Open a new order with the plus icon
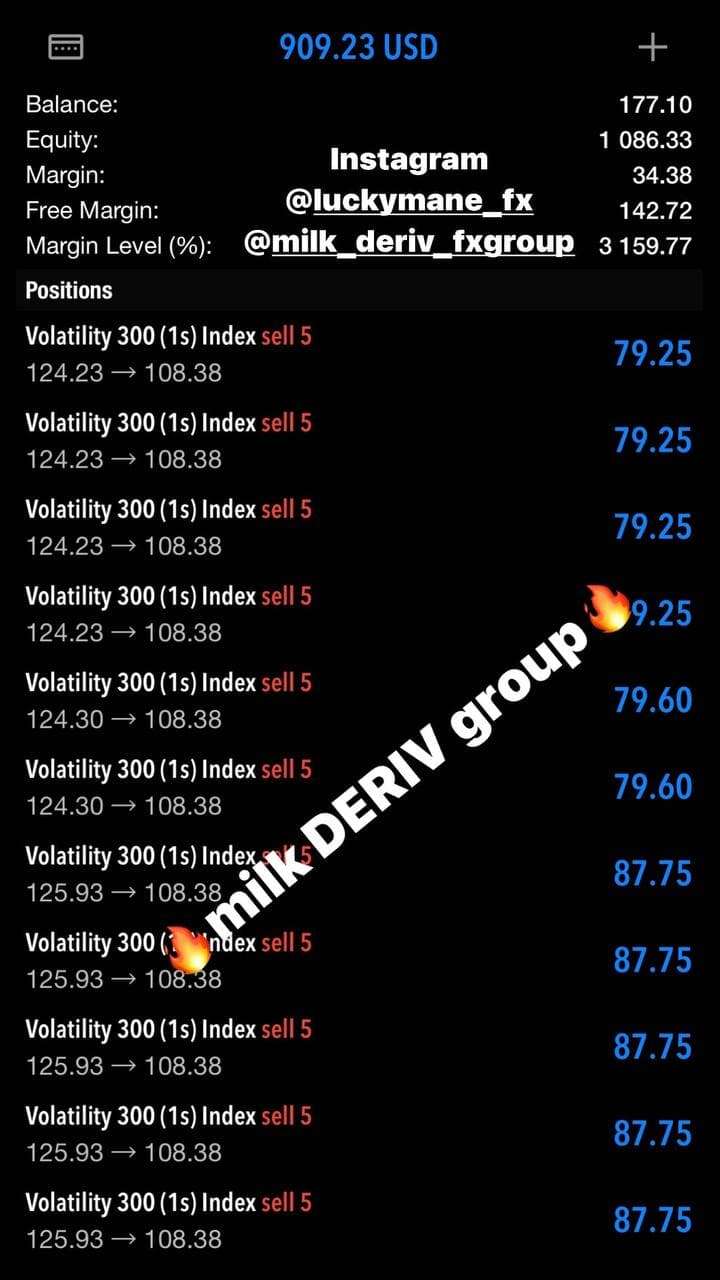720x1280 pixels. 652,47
